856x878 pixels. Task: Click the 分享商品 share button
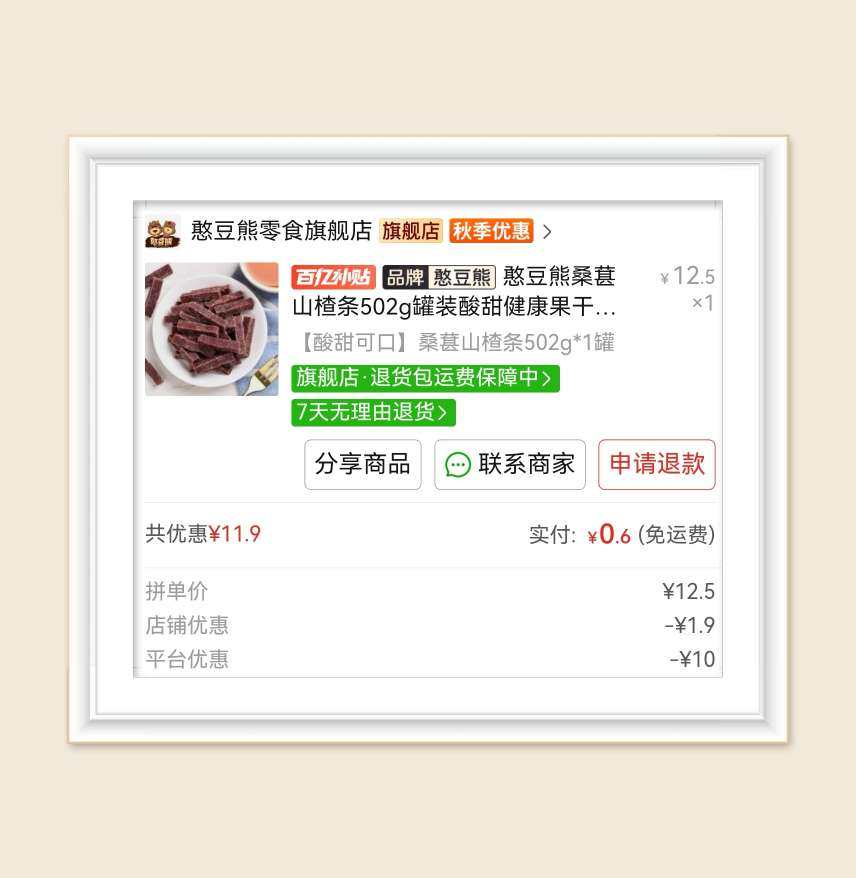362,465
